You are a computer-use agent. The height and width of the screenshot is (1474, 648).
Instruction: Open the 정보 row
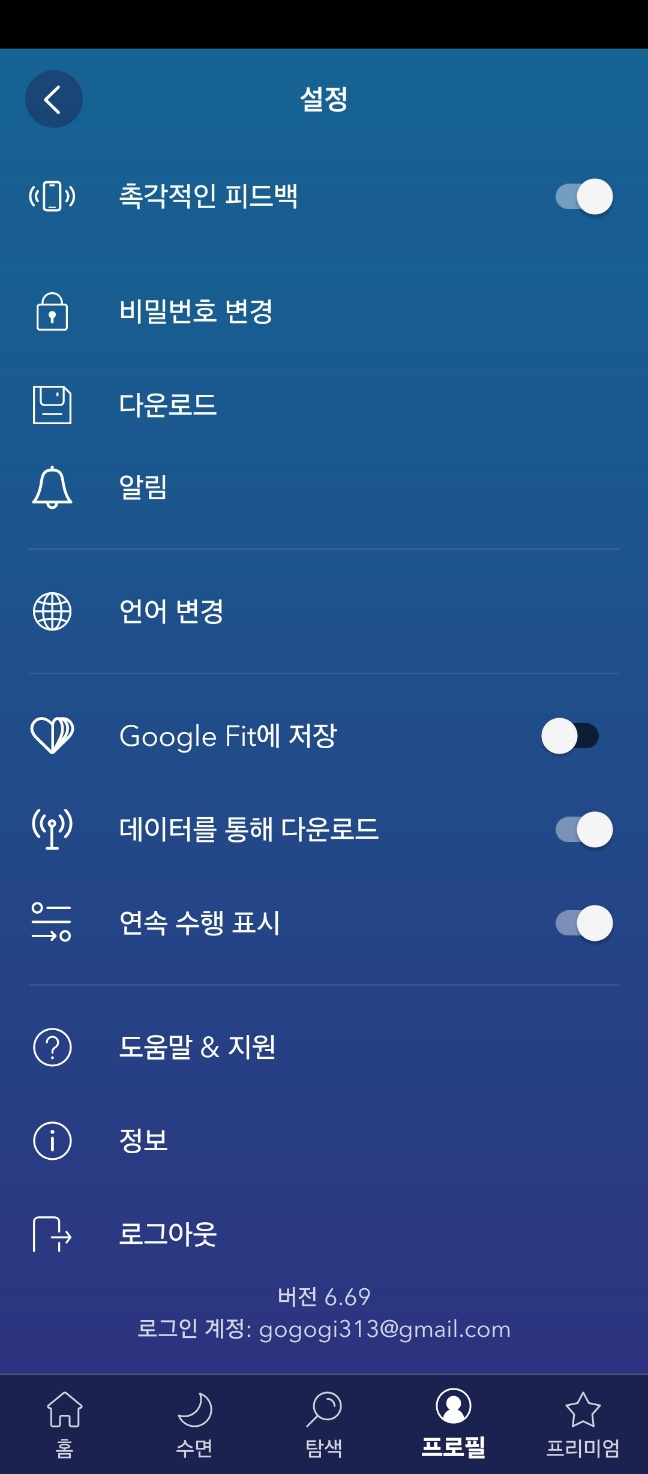[143, 1140]
